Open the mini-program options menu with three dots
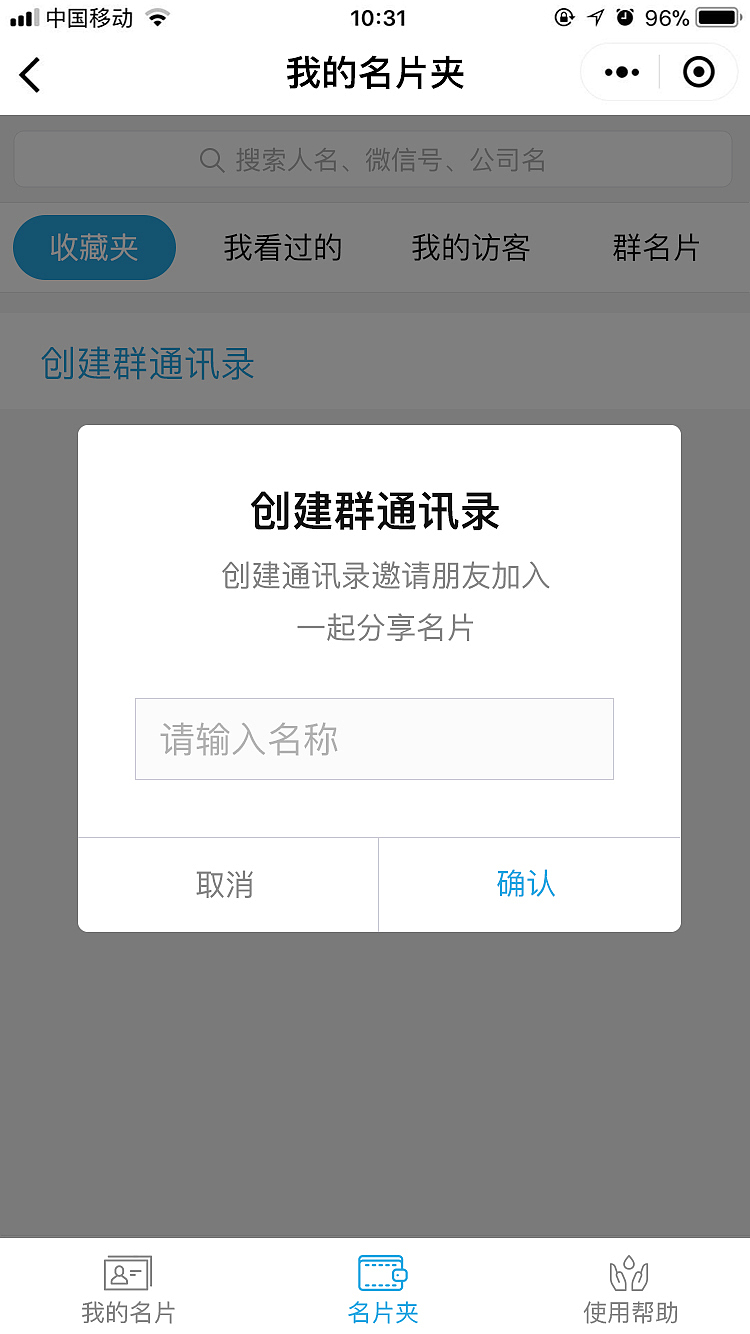Viewport: 750px width, 1334px height. [x=621, y=72]
